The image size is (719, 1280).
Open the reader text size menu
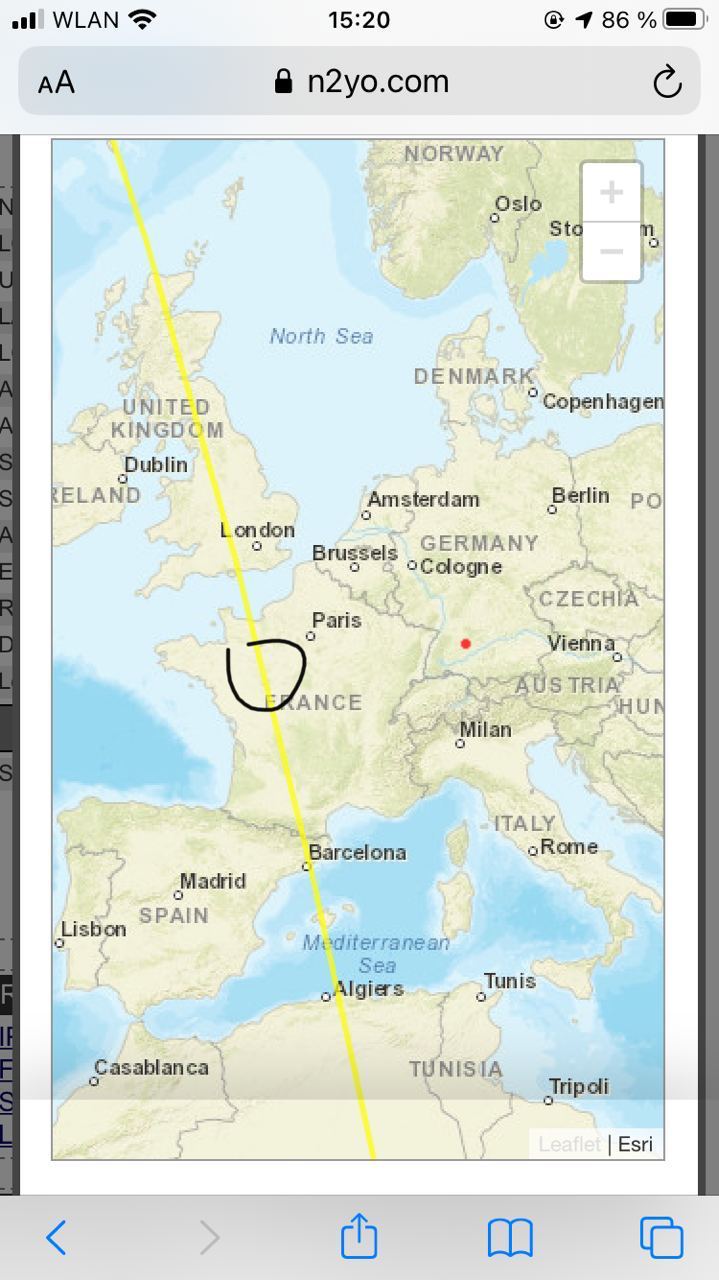(57, 83)
